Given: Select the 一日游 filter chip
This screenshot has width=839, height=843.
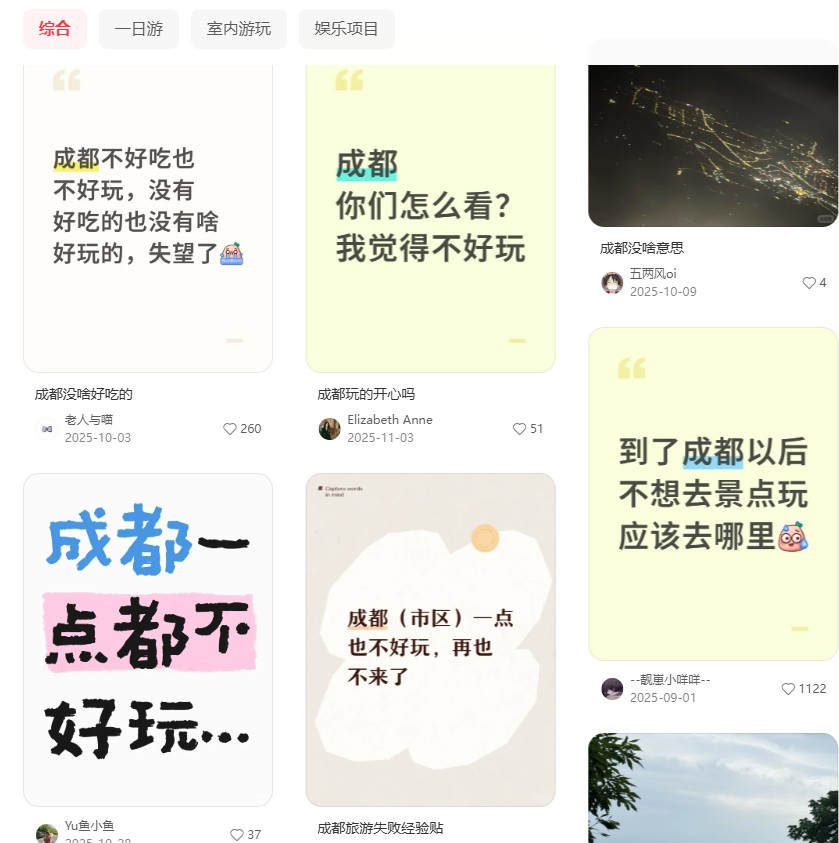Looking at the screenshot, I should [x=139, y=29].
